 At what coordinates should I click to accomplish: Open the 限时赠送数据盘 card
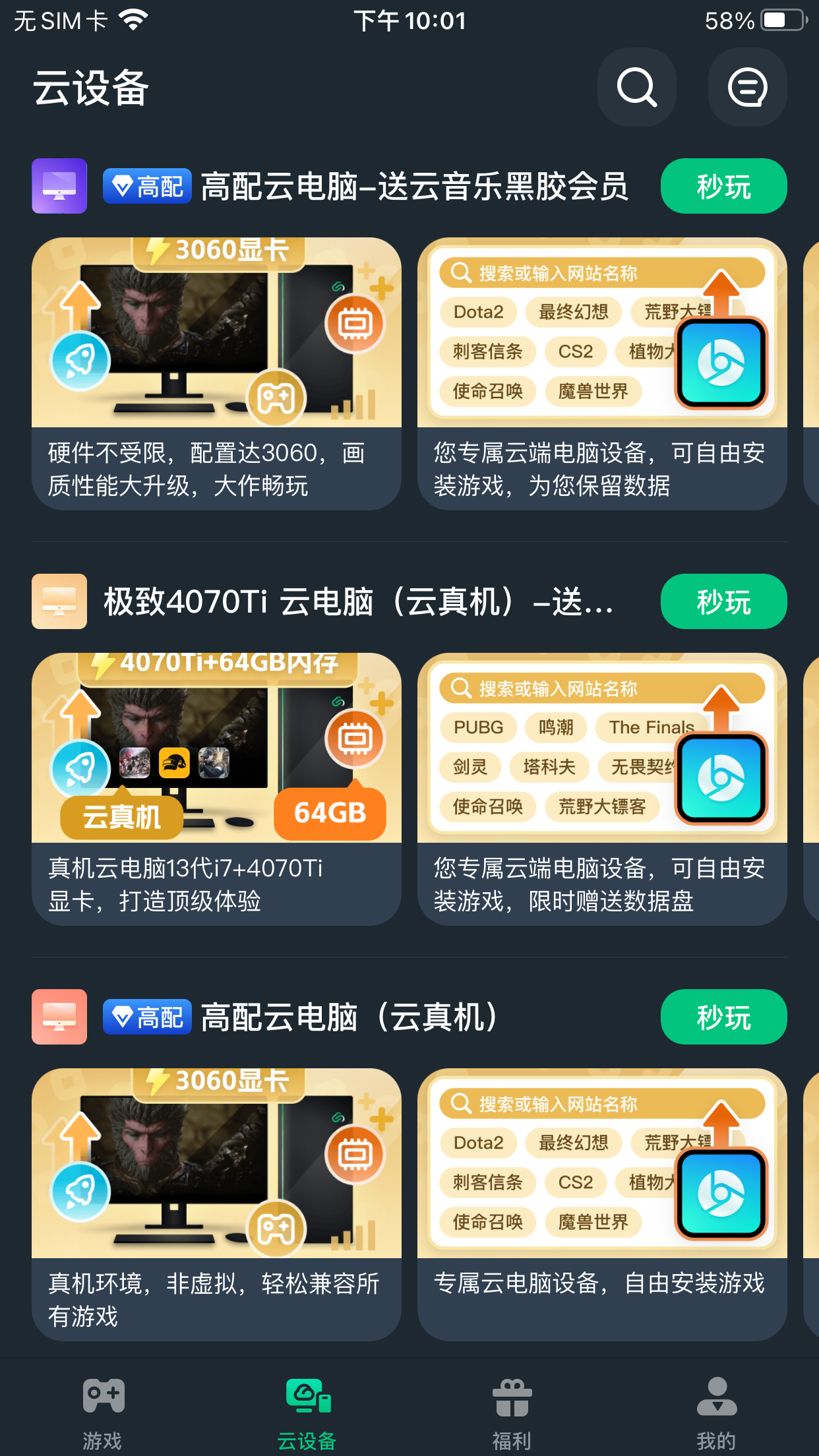pyautogui.click(x=601, y=789)
